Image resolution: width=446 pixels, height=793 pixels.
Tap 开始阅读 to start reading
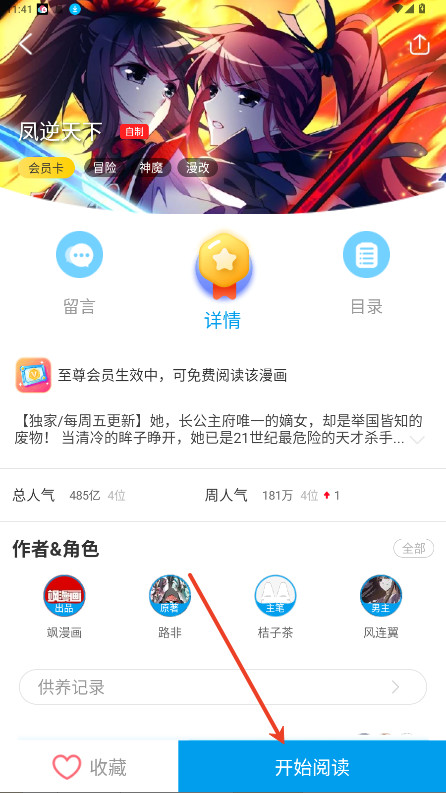pos(312,767)
